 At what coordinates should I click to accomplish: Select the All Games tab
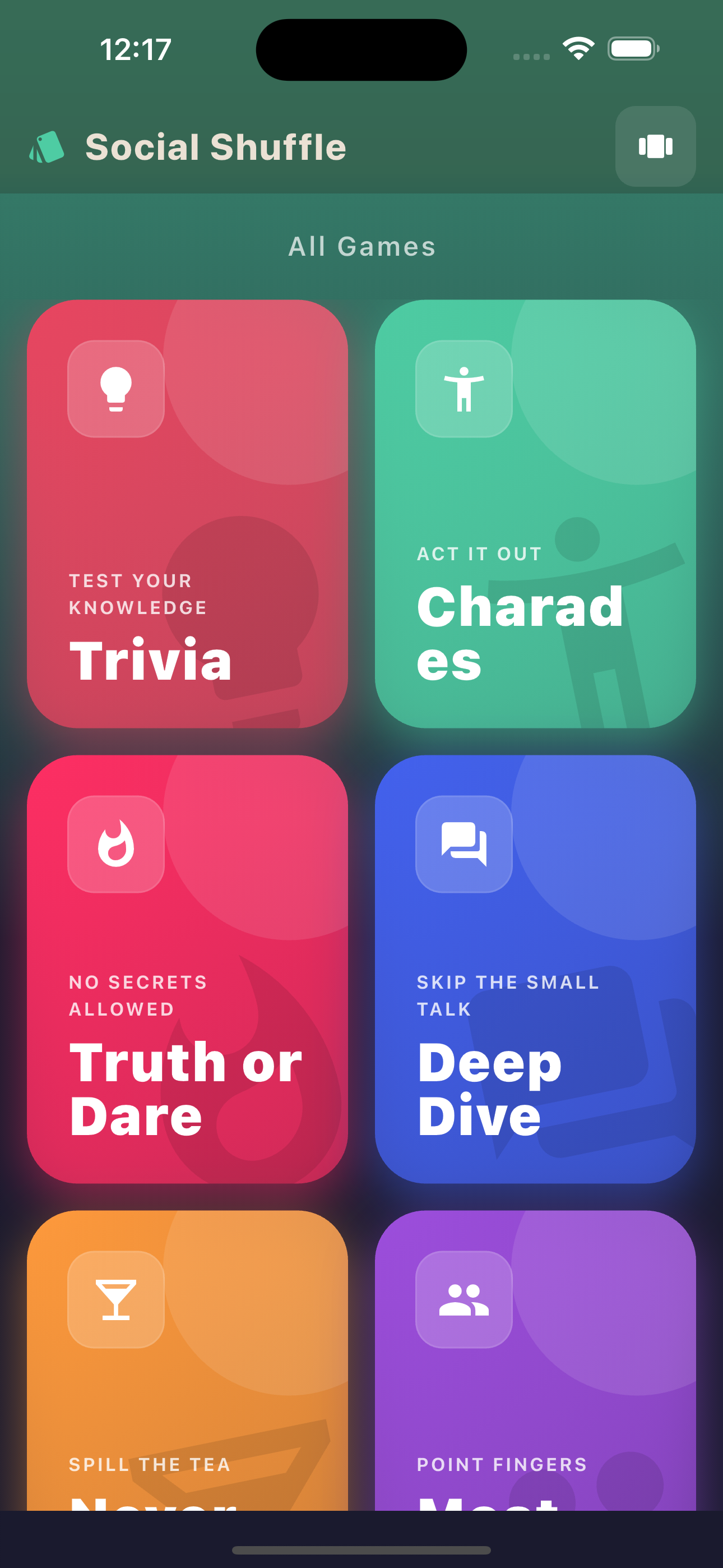(361, 246)
